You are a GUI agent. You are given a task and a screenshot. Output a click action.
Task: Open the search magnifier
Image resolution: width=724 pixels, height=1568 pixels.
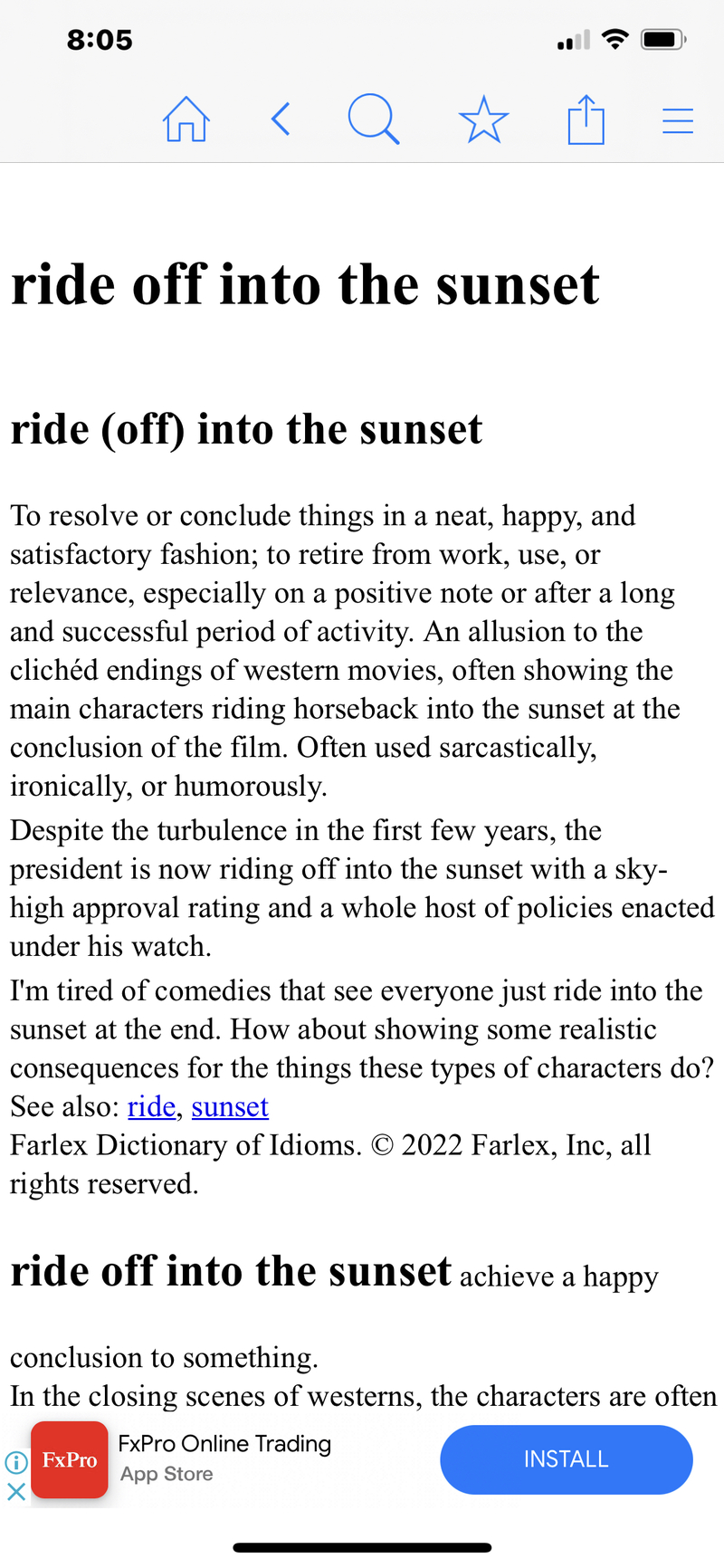tap(373, 120)
